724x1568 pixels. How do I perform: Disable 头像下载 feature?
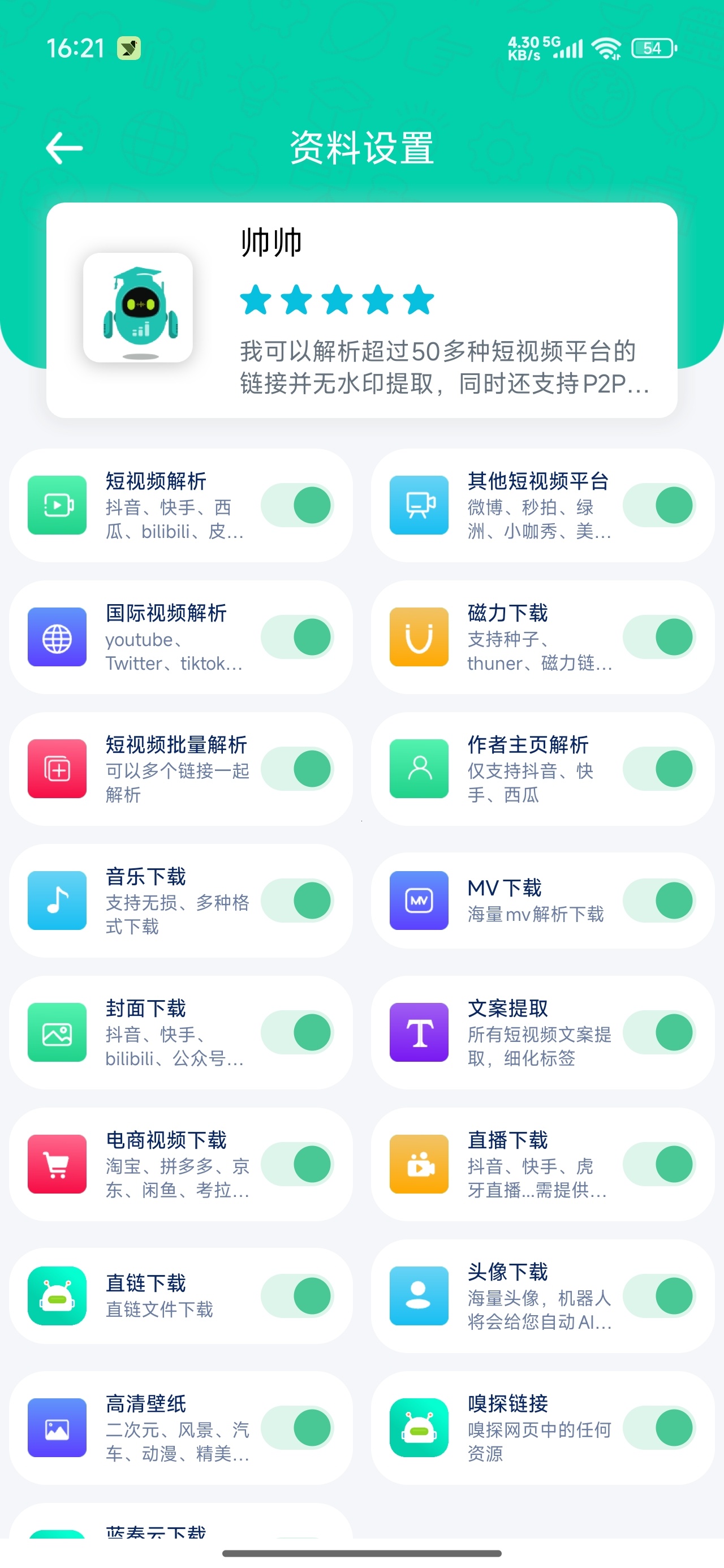[660, 1296]
